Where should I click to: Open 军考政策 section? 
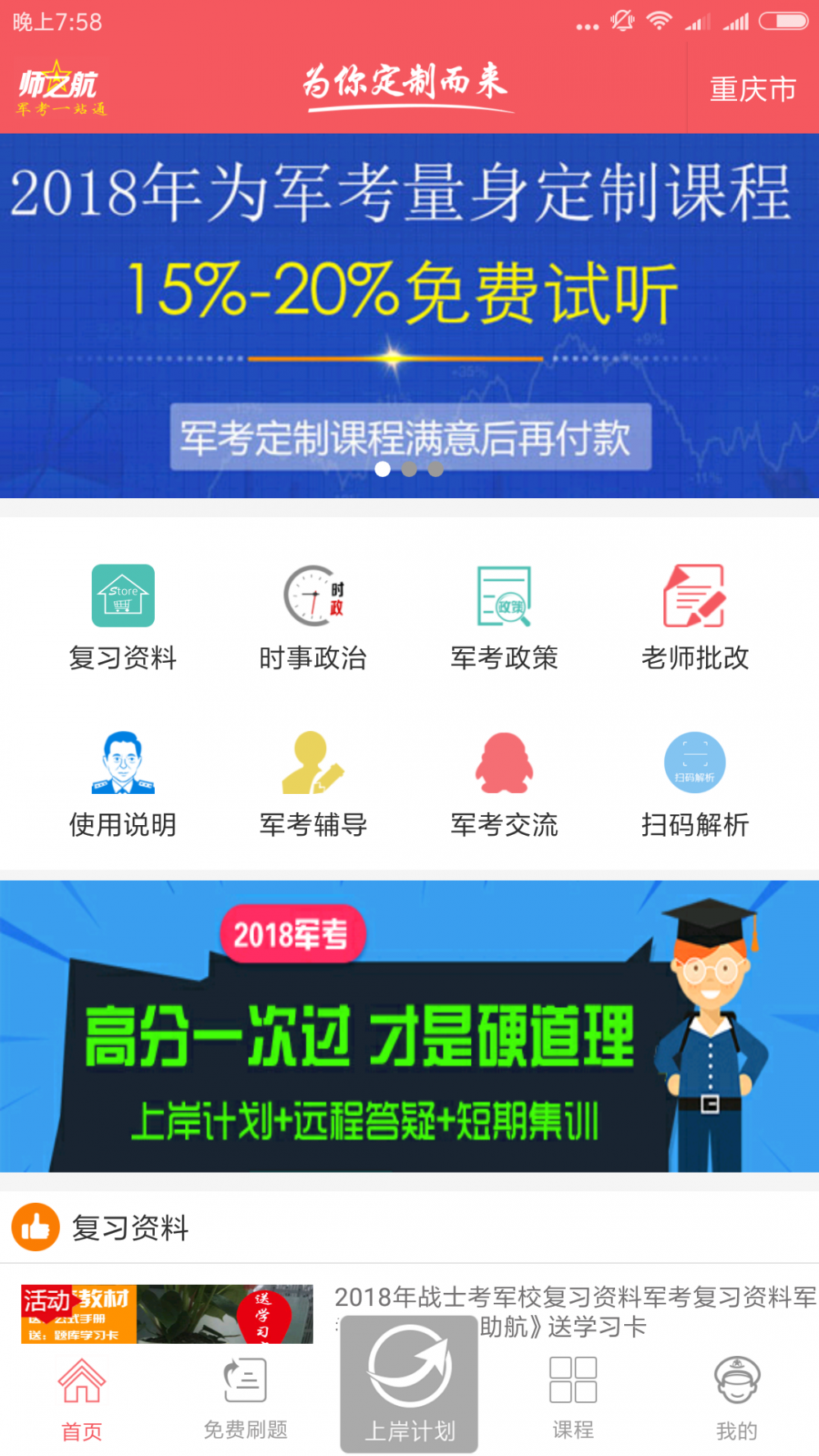(505, 618)
